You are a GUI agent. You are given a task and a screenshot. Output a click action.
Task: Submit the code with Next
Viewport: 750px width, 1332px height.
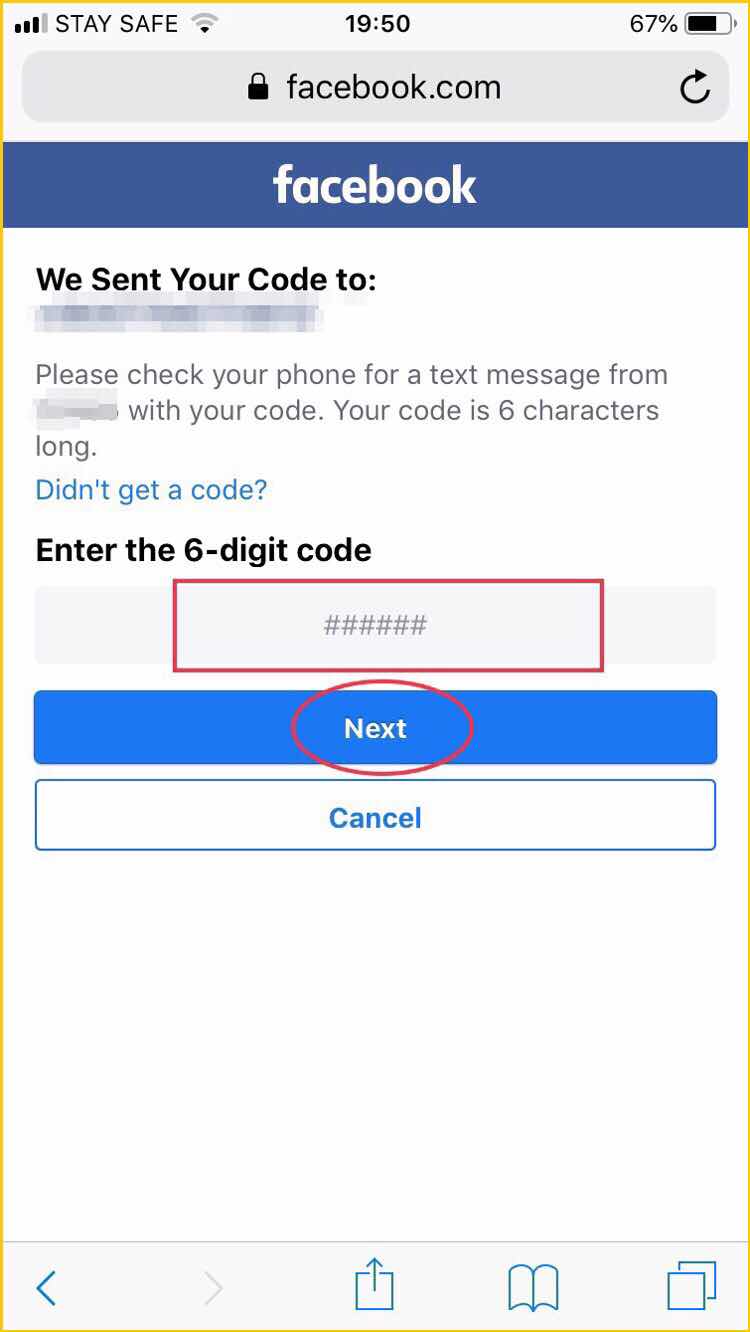coord(375,727)
